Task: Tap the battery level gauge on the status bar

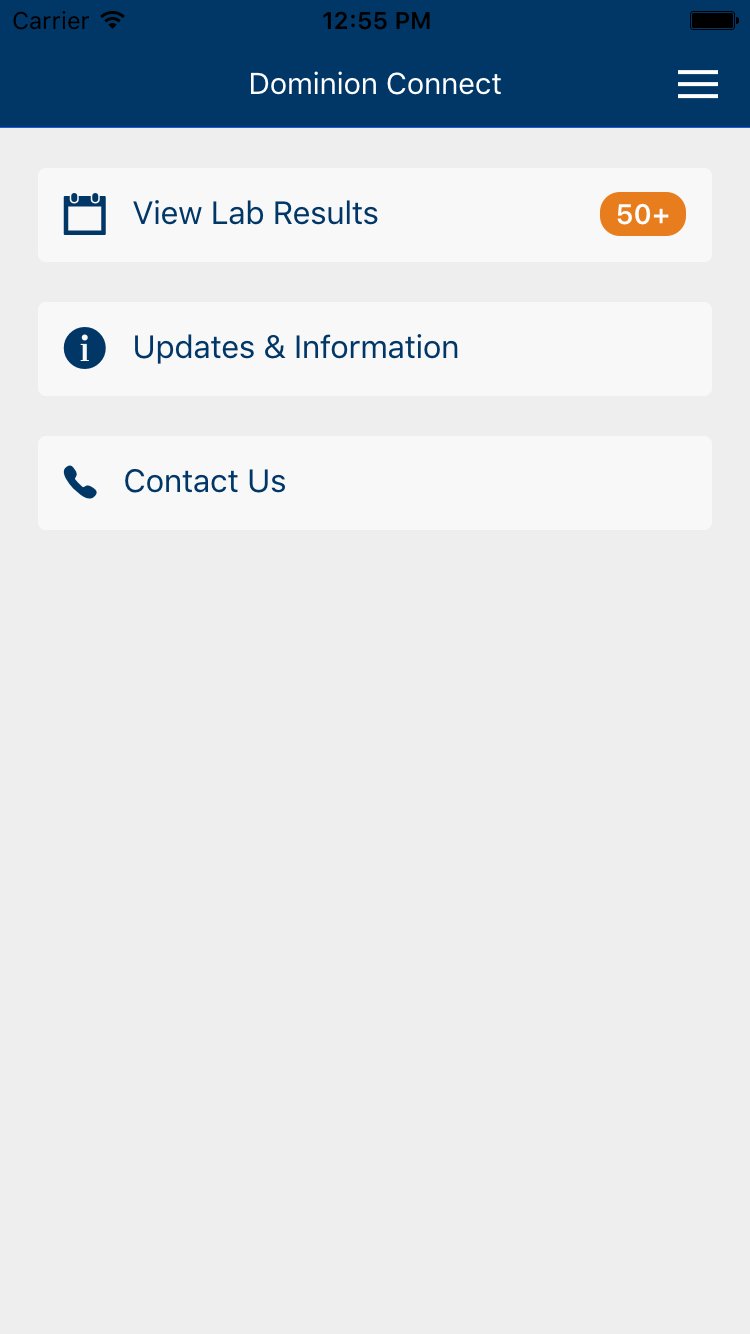Action: 712,20
